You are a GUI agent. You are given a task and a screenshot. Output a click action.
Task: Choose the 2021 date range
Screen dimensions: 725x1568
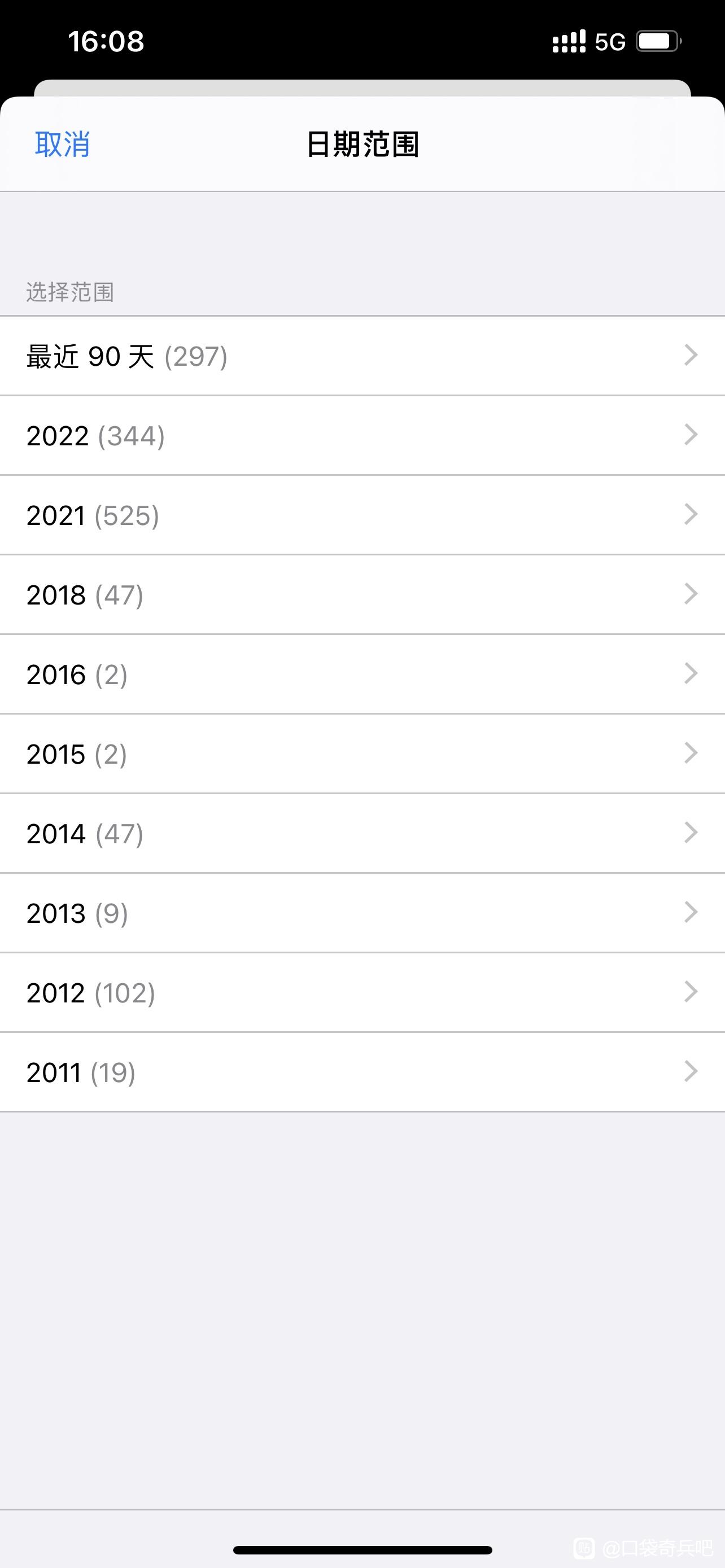362,515
